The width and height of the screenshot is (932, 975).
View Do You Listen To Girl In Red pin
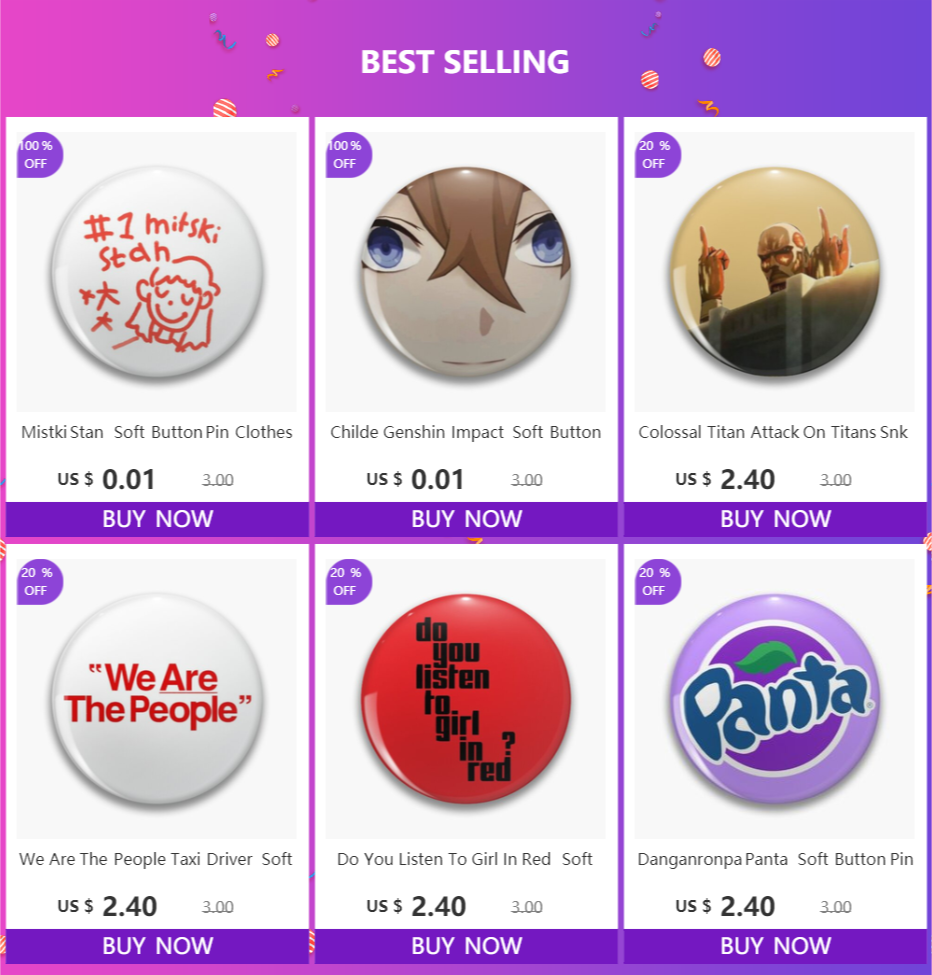465,698
